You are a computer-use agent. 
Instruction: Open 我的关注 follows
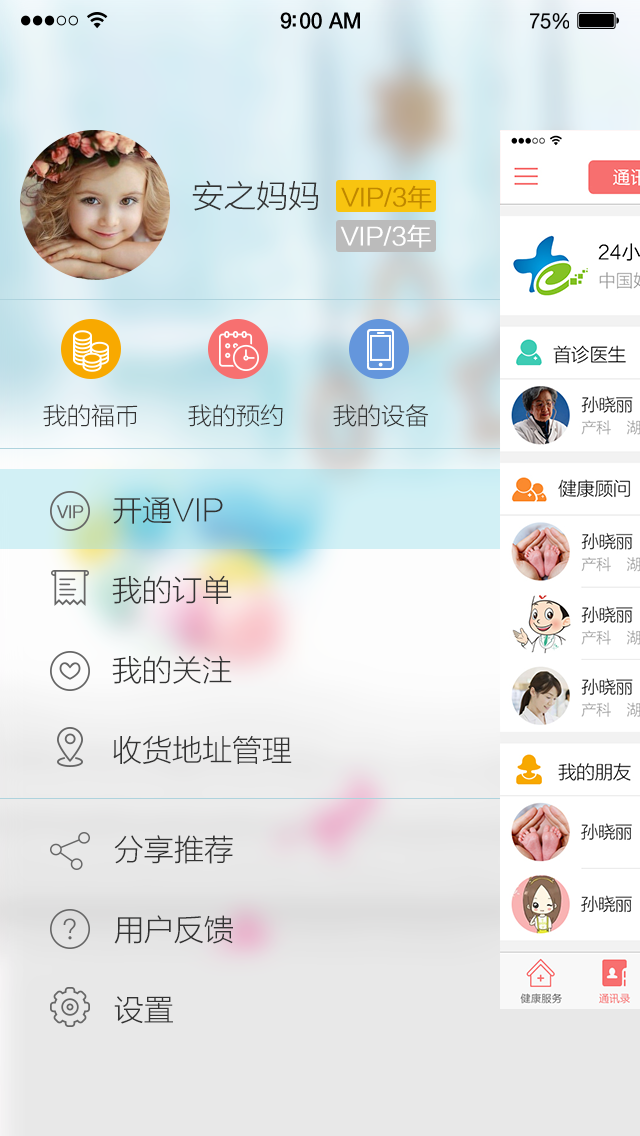[x=250, y=670]
